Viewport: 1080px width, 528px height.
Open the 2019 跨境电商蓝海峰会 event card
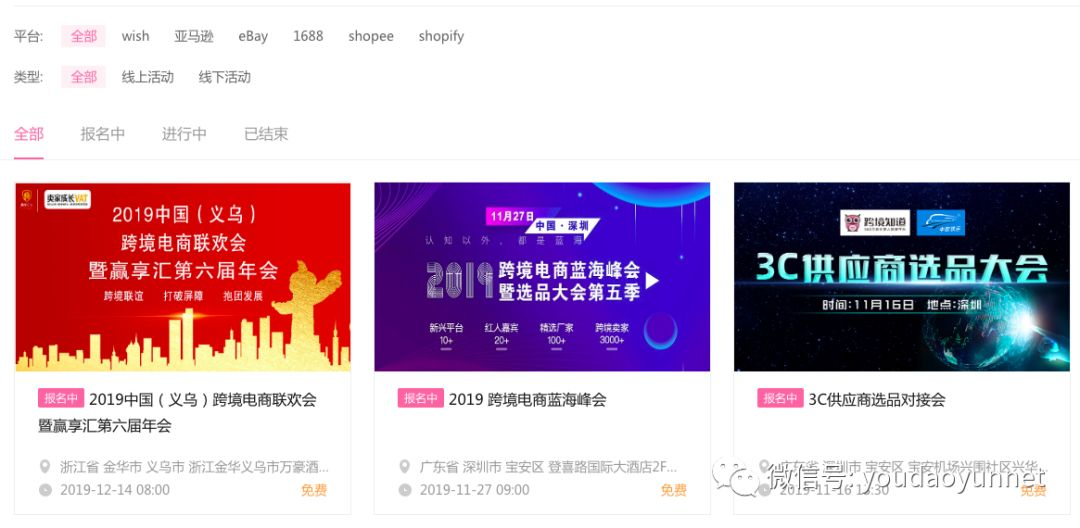542,277
